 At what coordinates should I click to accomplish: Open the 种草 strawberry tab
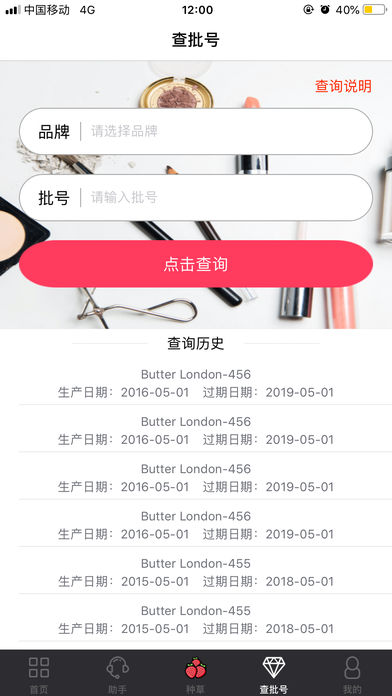click(x=196, y=674)
